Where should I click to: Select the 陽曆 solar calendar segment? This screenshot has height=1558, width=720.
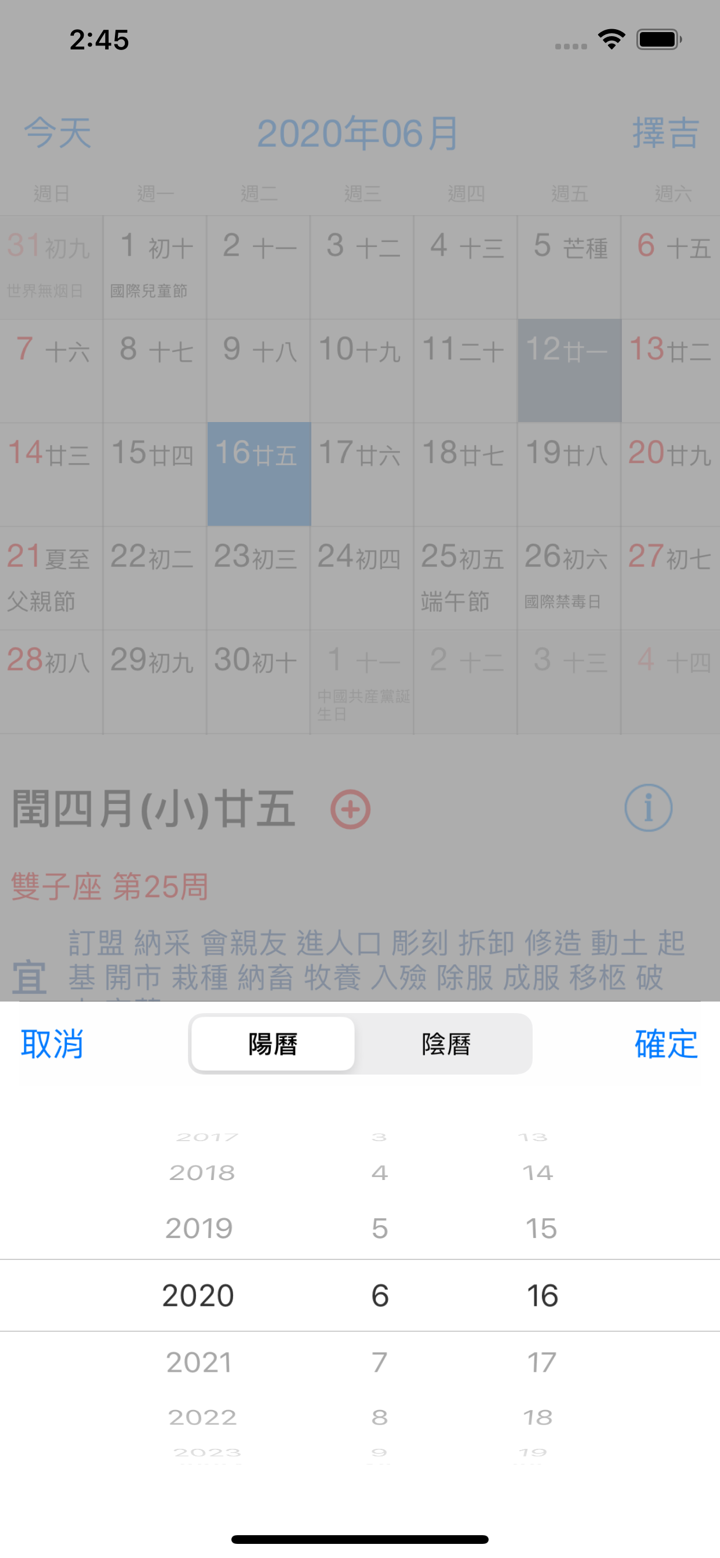(x=272, y=1044)
